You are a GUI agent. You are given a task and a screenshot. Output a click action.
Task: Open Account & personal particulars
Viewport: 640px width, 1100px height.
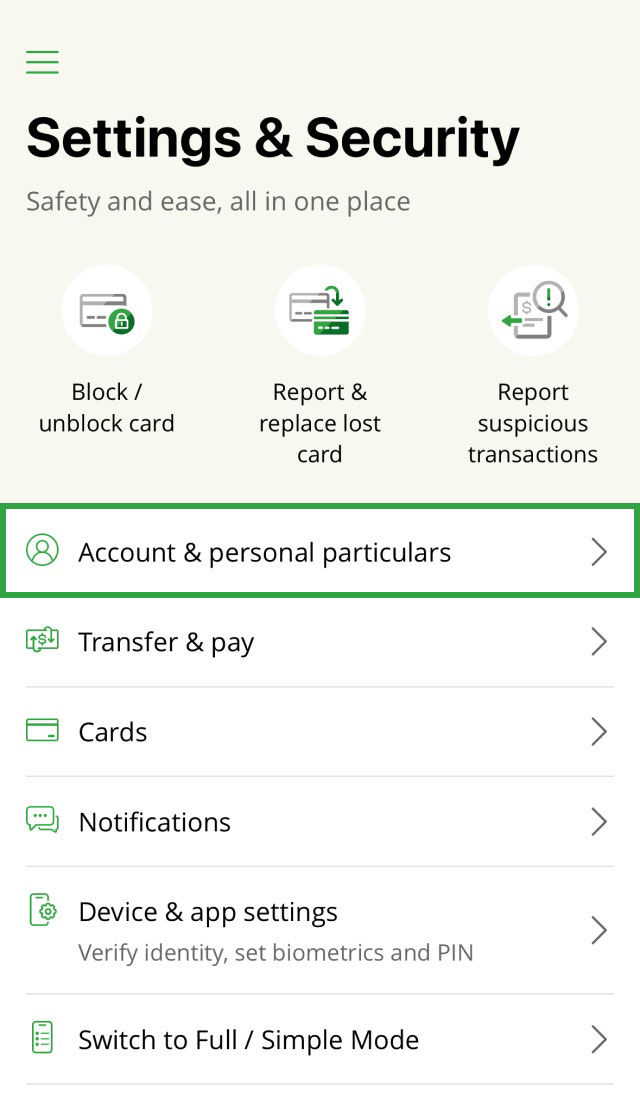pyautogui.click(x=320, y=552)
